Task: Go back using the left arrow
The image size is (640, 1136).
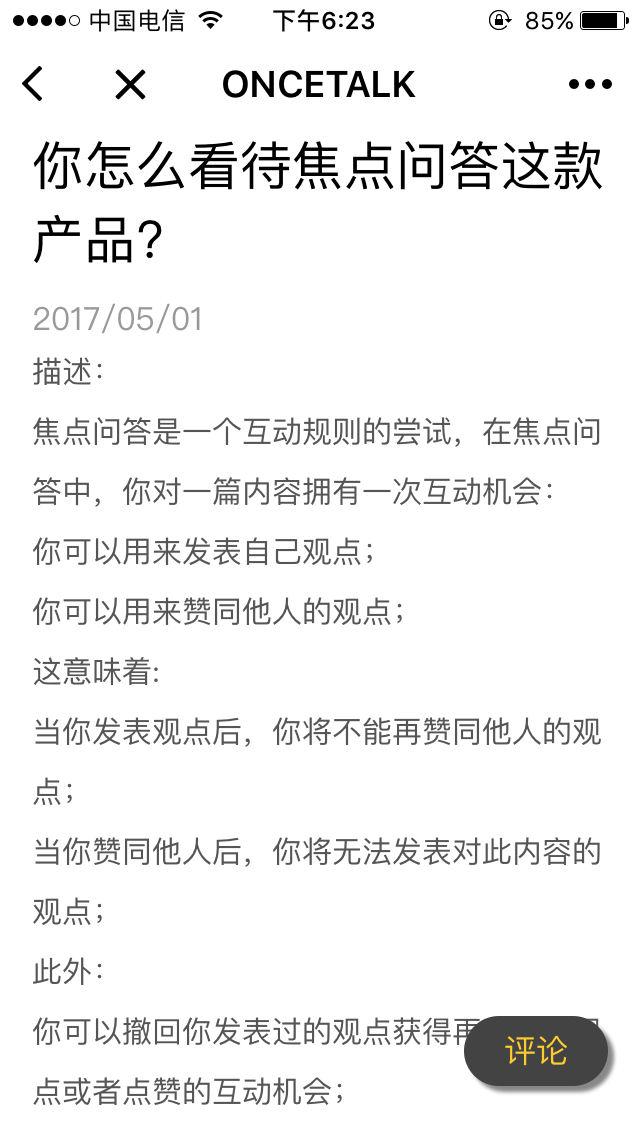Action: coord(33,84)
